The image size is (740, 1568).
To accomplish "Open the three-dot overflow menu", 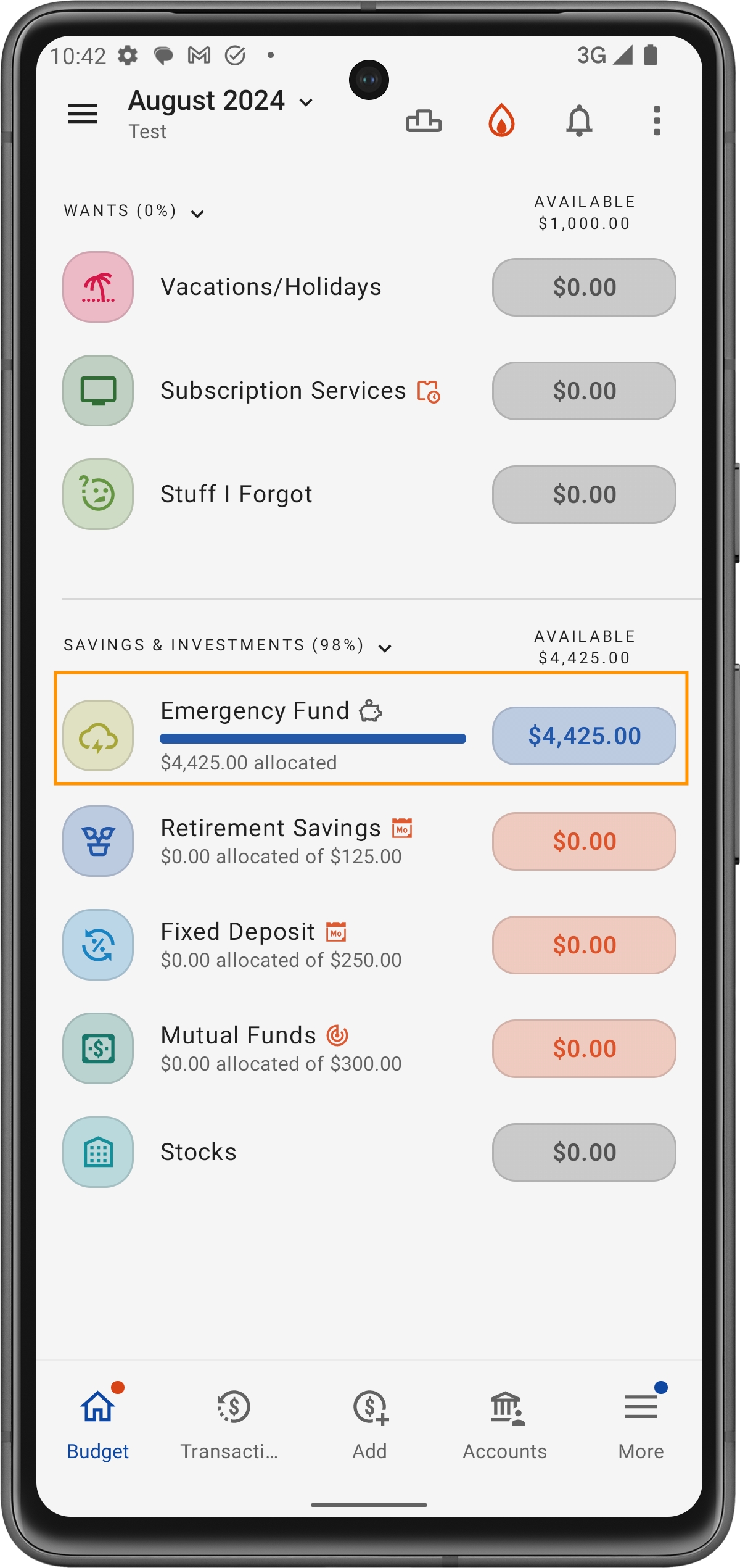I will click(657, 120).
